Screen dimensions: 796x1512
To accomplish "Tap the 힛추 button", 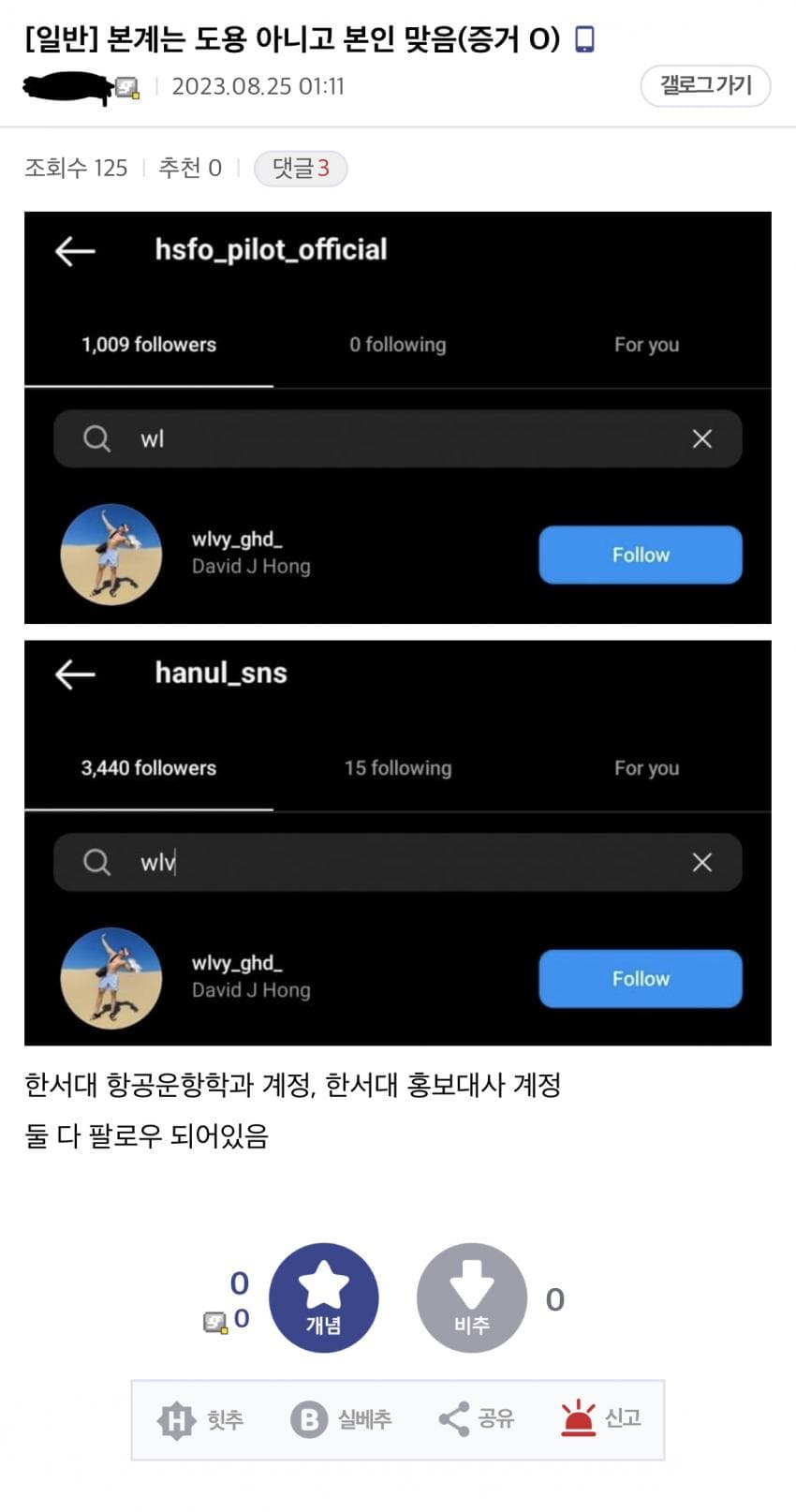I will coord(201,1419).
